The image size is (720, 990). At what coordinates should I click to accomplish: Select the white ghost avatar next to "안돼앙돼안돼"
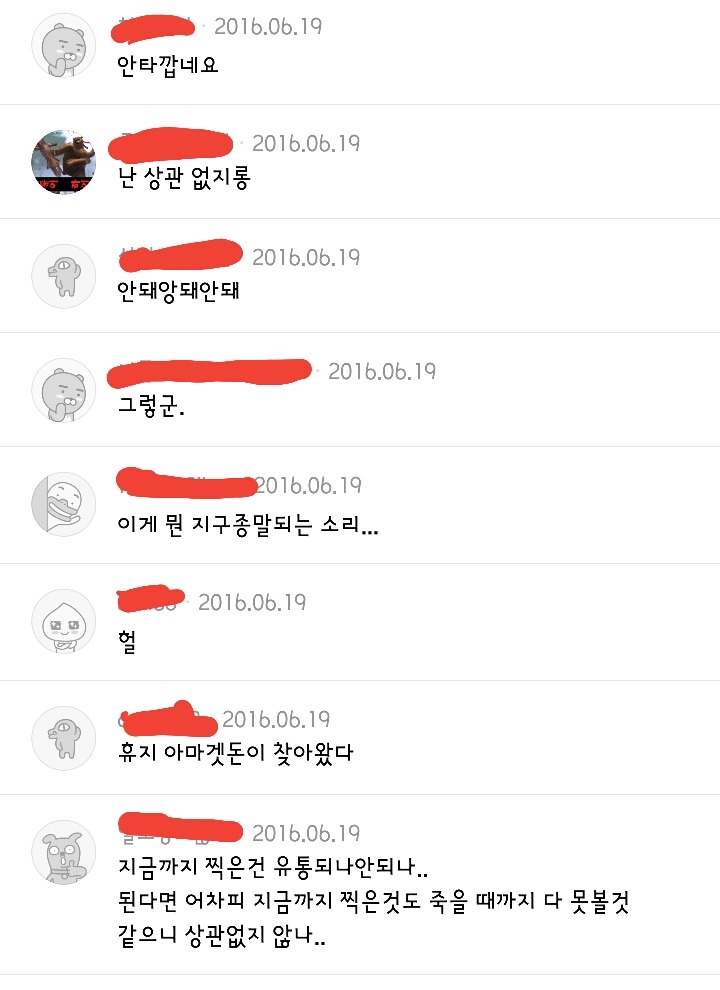click(x=62, y=275)
